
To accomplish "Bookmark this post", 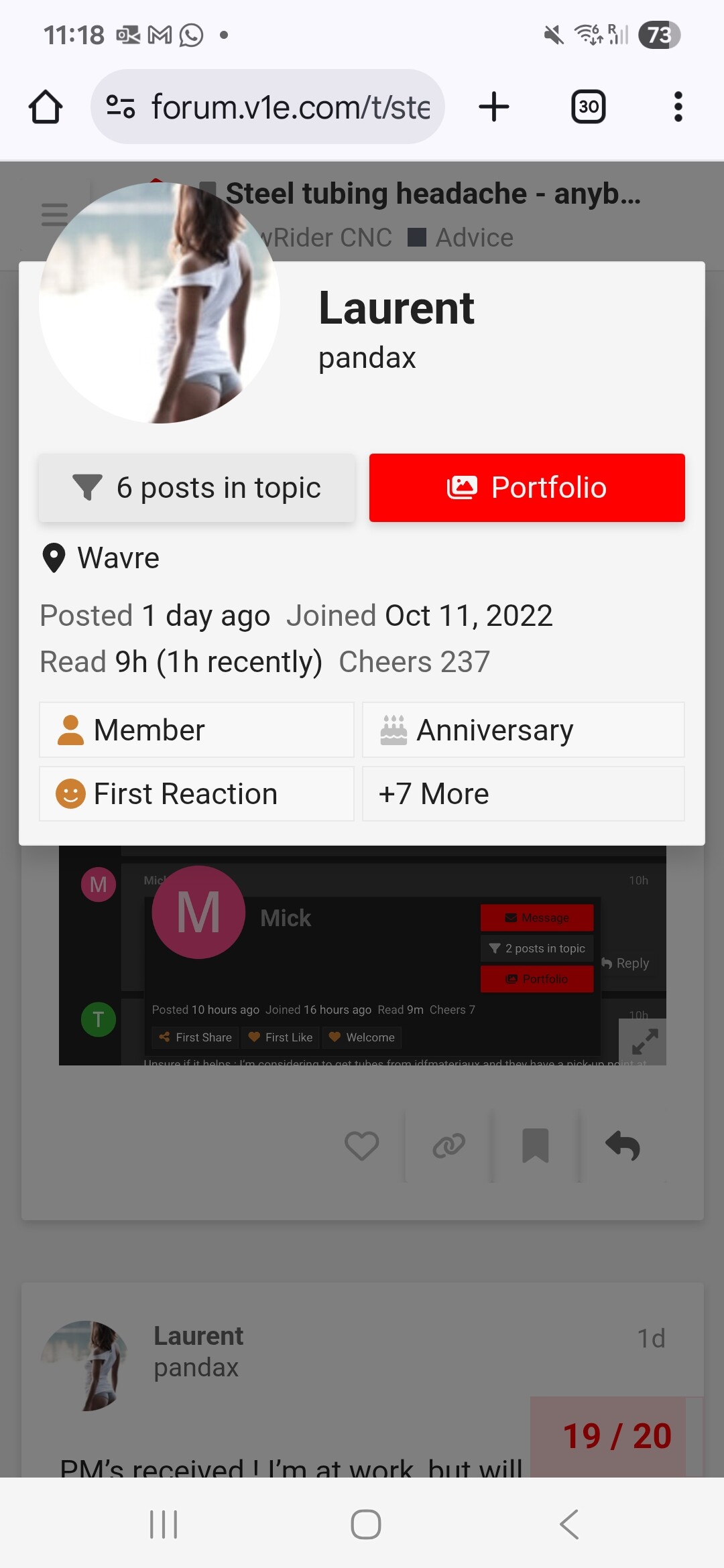I will point(536,1146).
